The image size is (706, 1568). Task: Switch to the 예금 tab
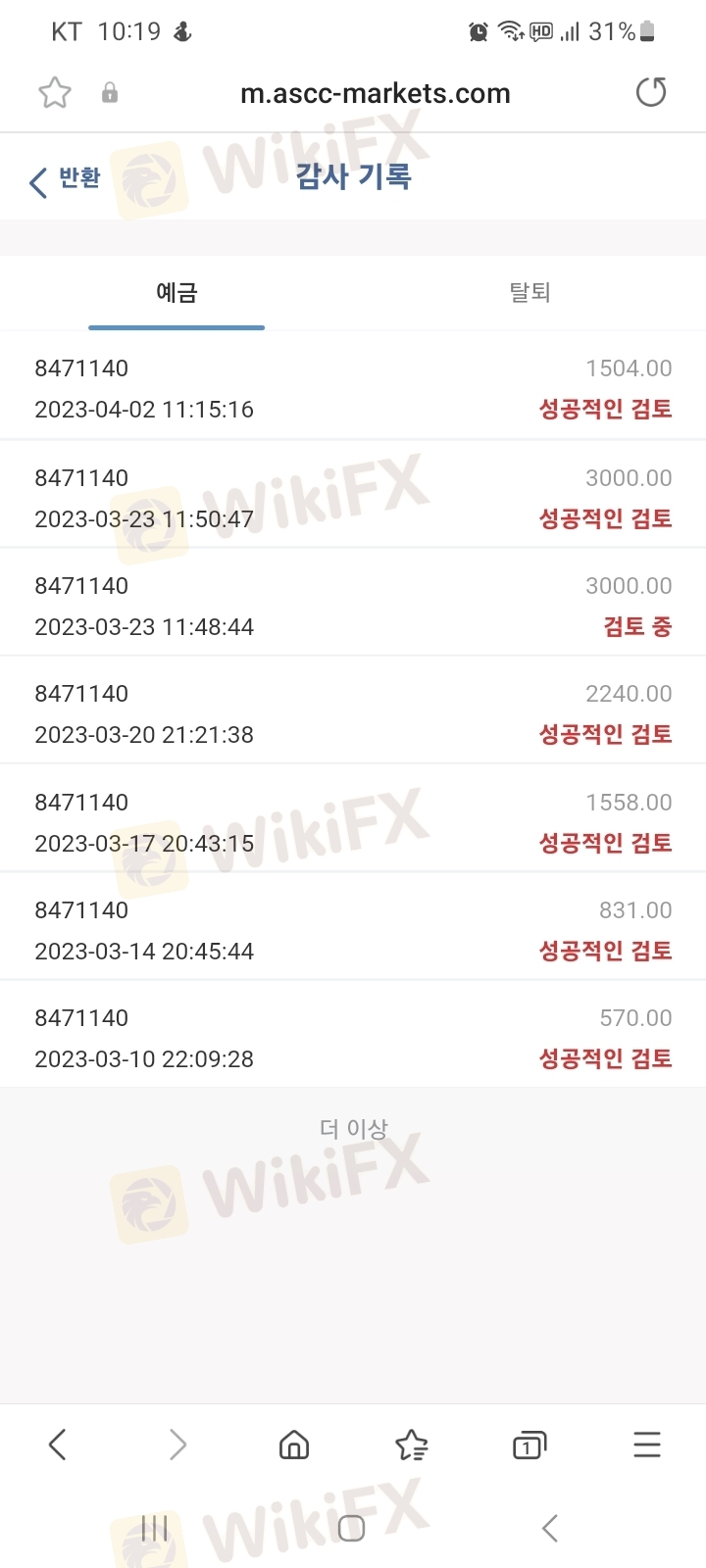point(176,293)
